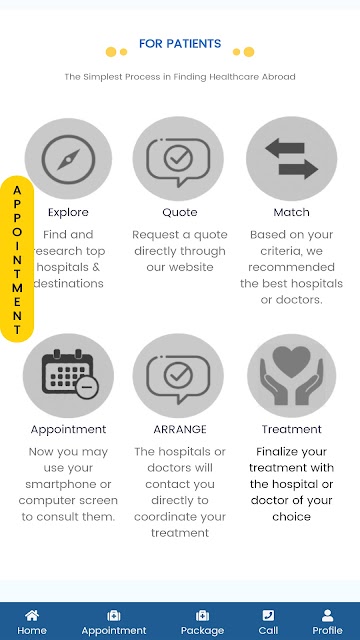Select the Call tab

pos(268,622)
